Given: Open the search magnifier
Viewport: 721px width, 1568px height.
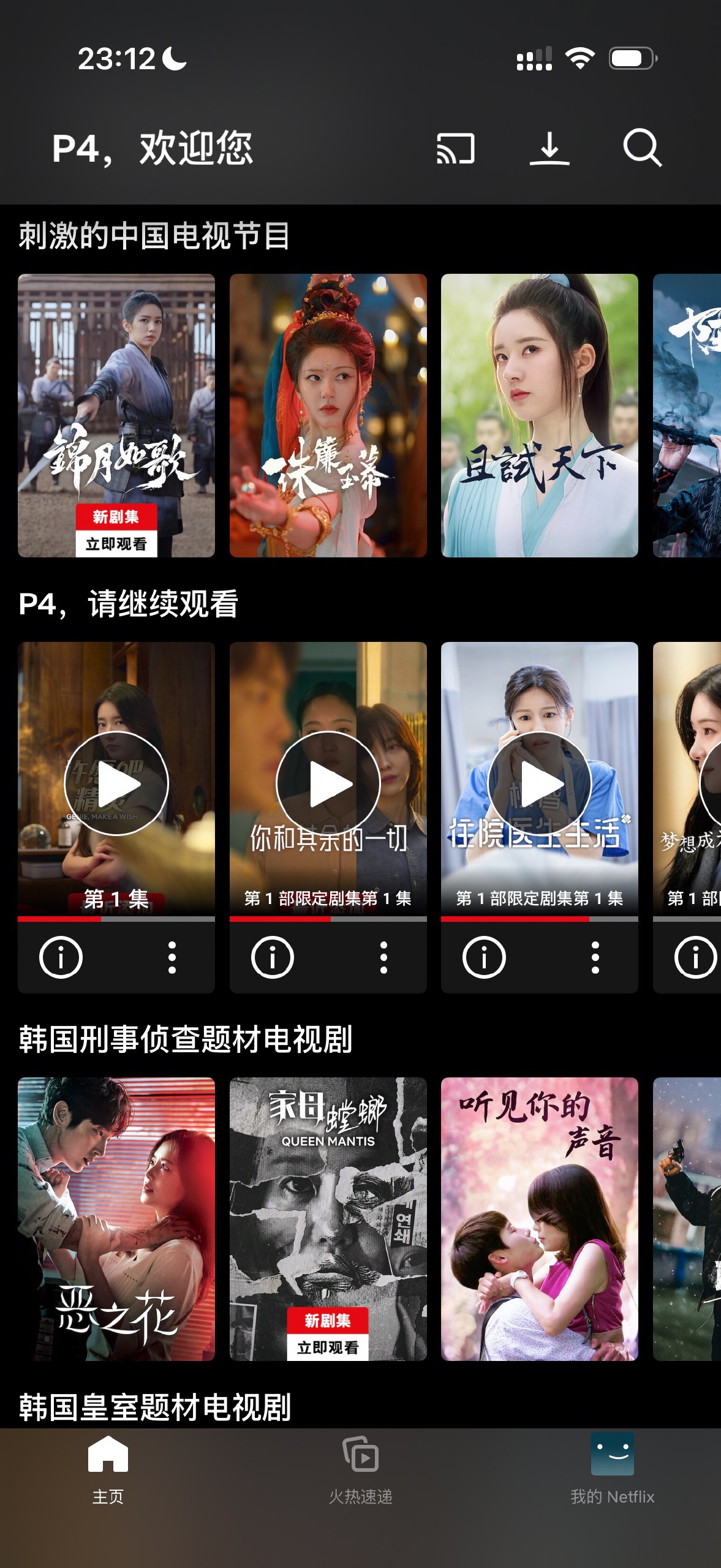Looking at the screenshot, I should (x=642, y=148).
